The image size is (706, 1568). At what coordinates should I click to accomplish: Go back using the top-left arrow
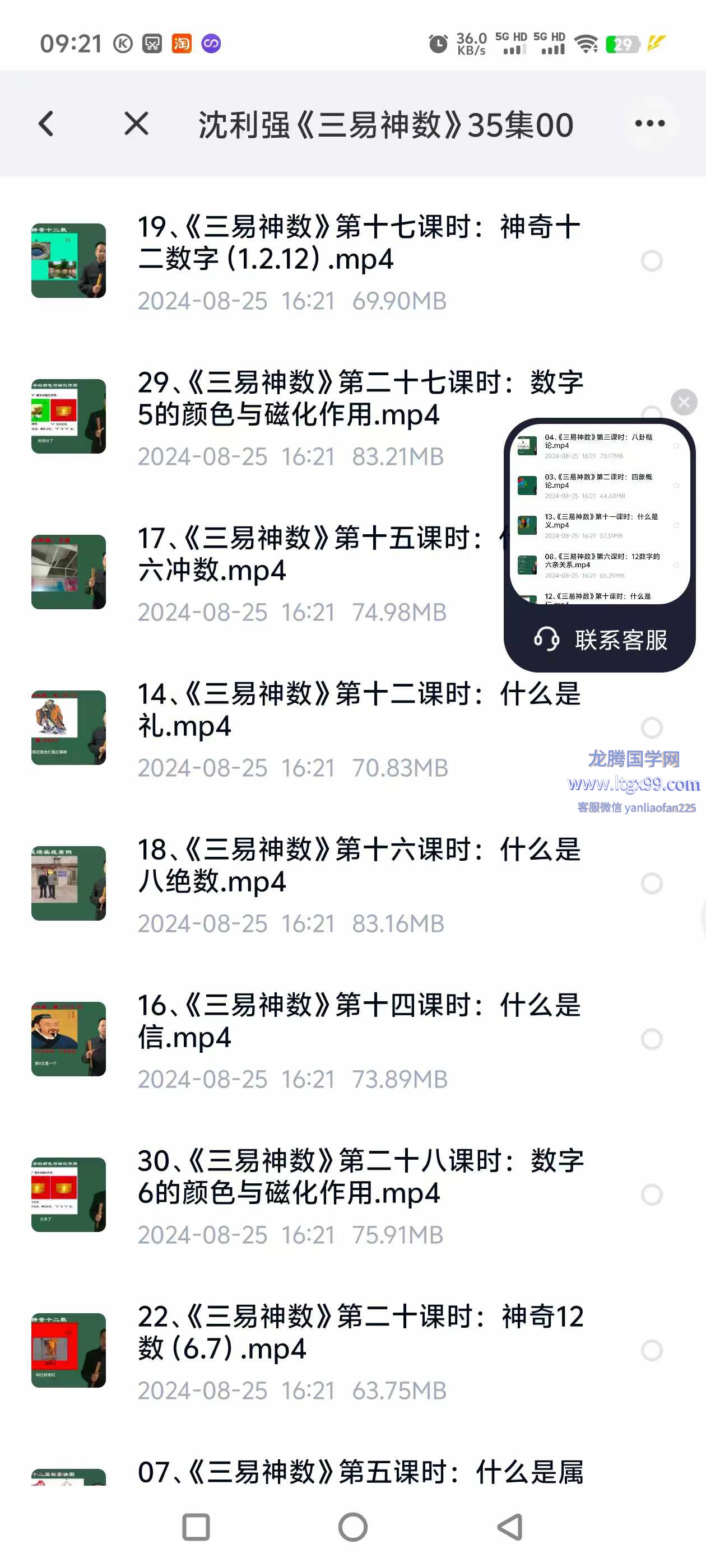tap(47, 124)
